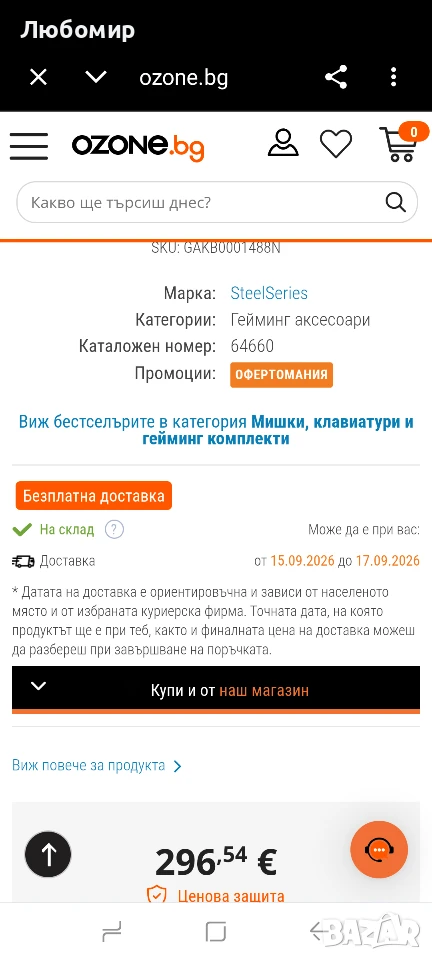Share this ozone.bg page
This screenshot has width=432, height=960.
pyautogui.click(x=335, y=77)
